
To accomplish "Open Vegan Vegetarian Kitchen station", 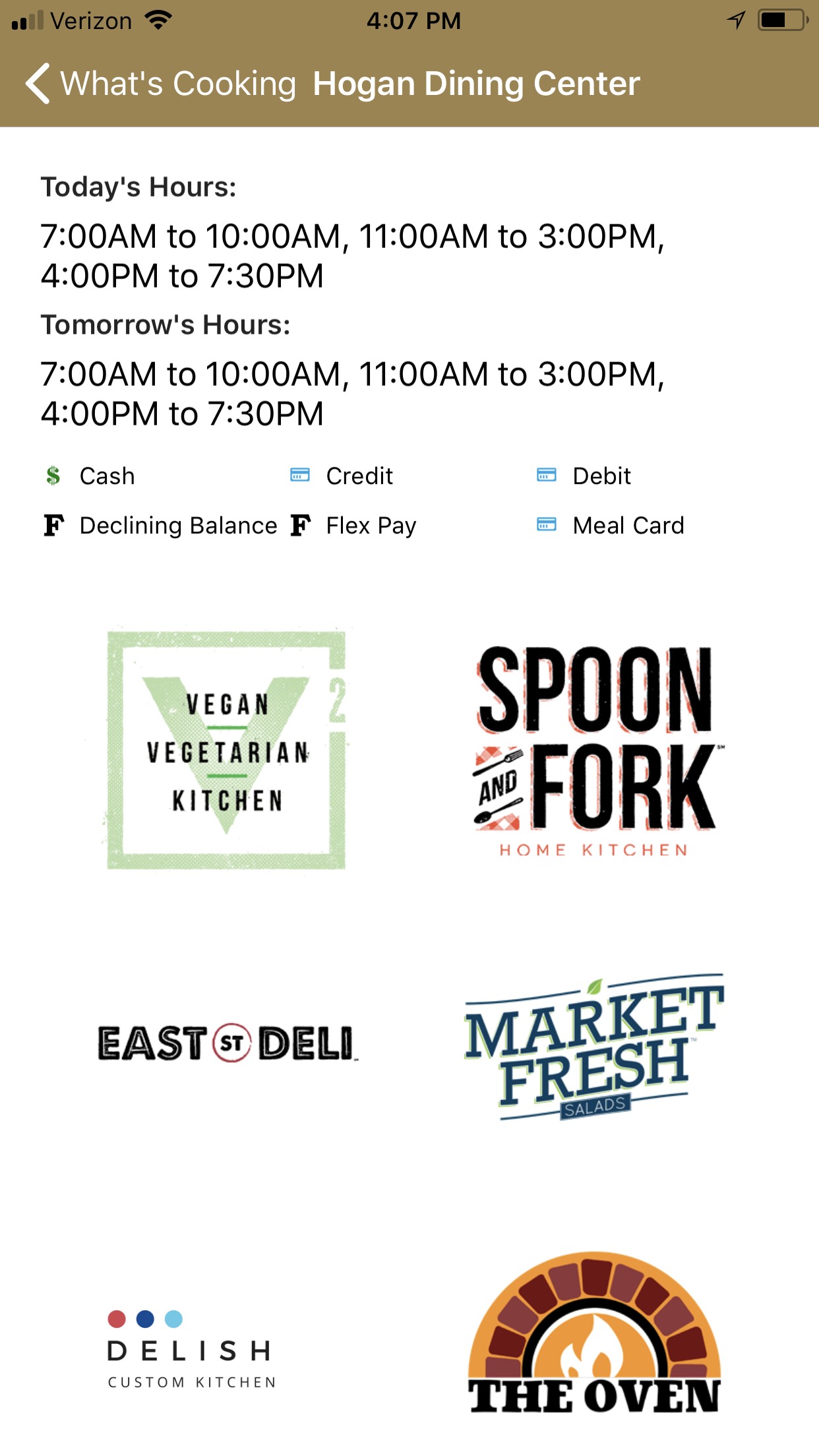I will (226, 750).
